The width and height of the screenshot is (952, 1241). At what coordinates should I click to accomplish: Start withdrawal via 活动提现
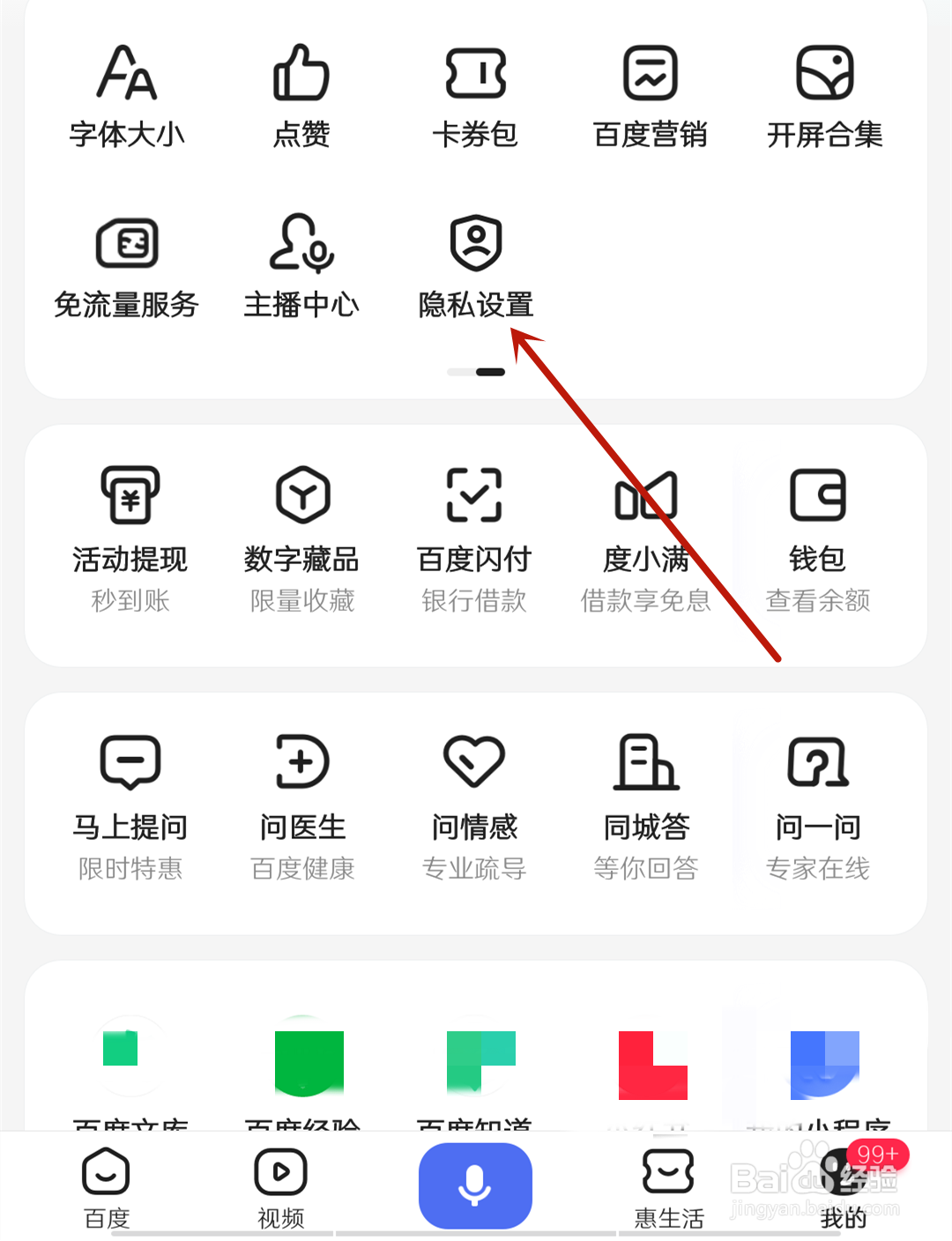point(130,529)
